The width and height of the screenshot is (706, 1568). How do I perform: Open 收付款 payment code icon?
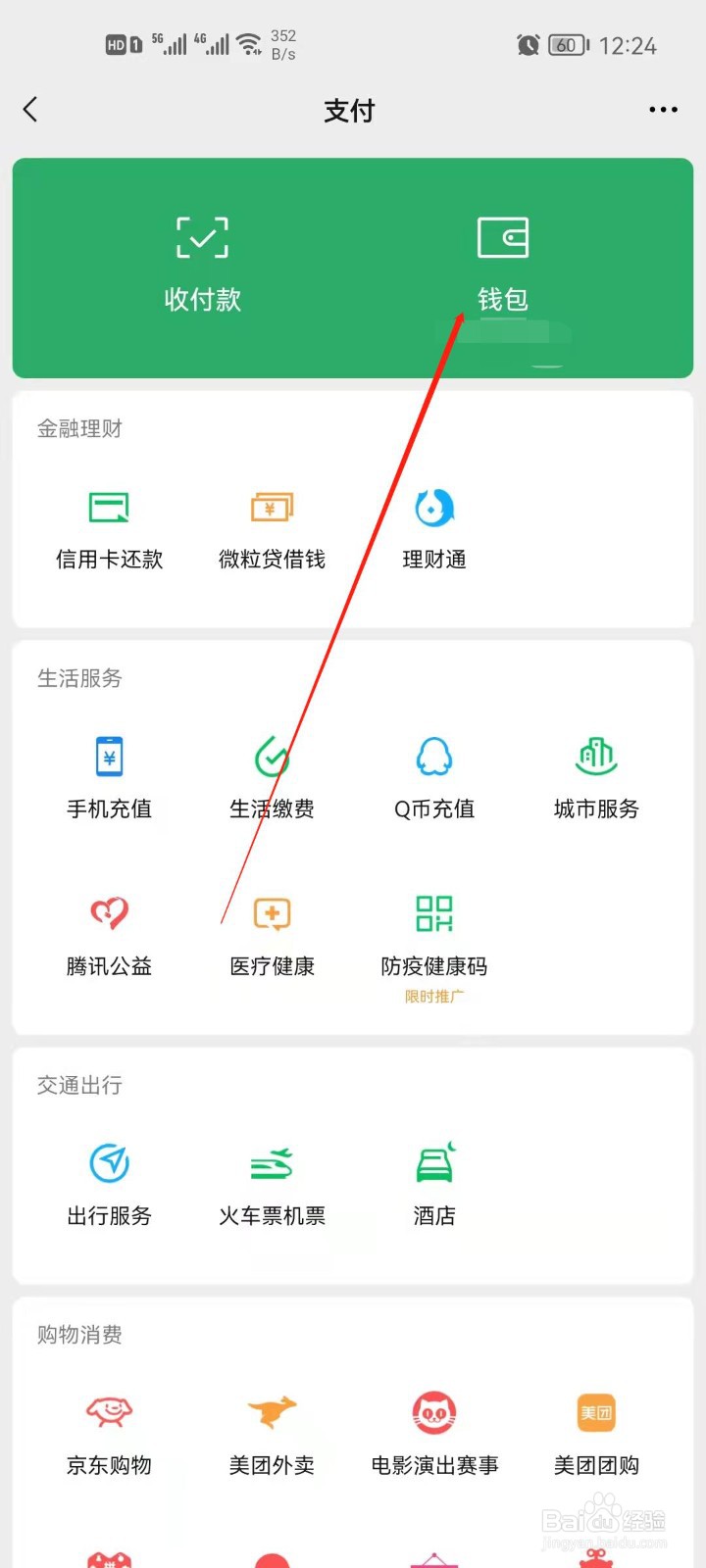tap(202, 257)
